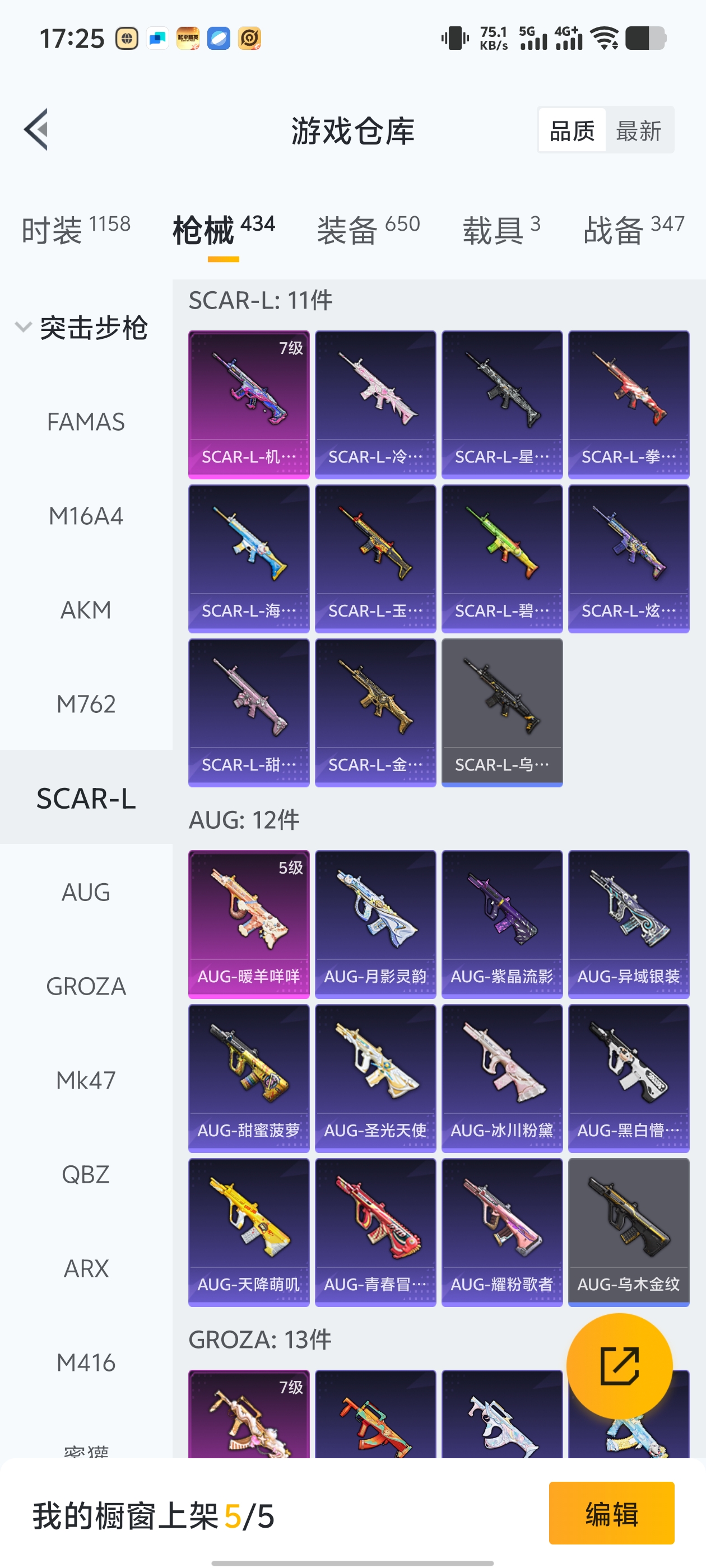Jump to the GROZA section
706x1568 pixels.
86,986
